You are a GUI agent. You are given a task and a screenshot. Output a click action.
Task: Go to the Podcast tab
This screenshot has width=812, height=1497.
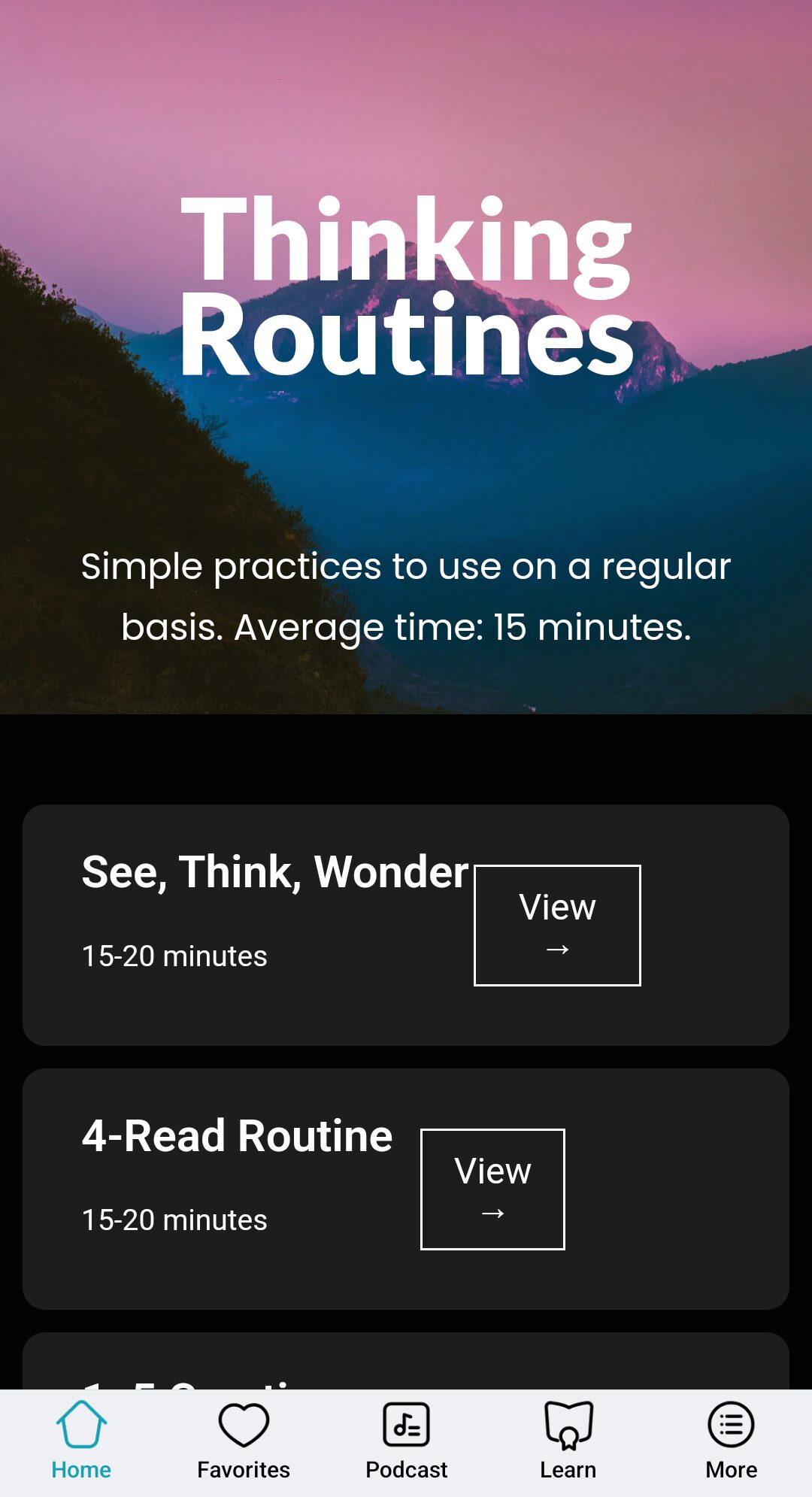(x=406, y=1441)
